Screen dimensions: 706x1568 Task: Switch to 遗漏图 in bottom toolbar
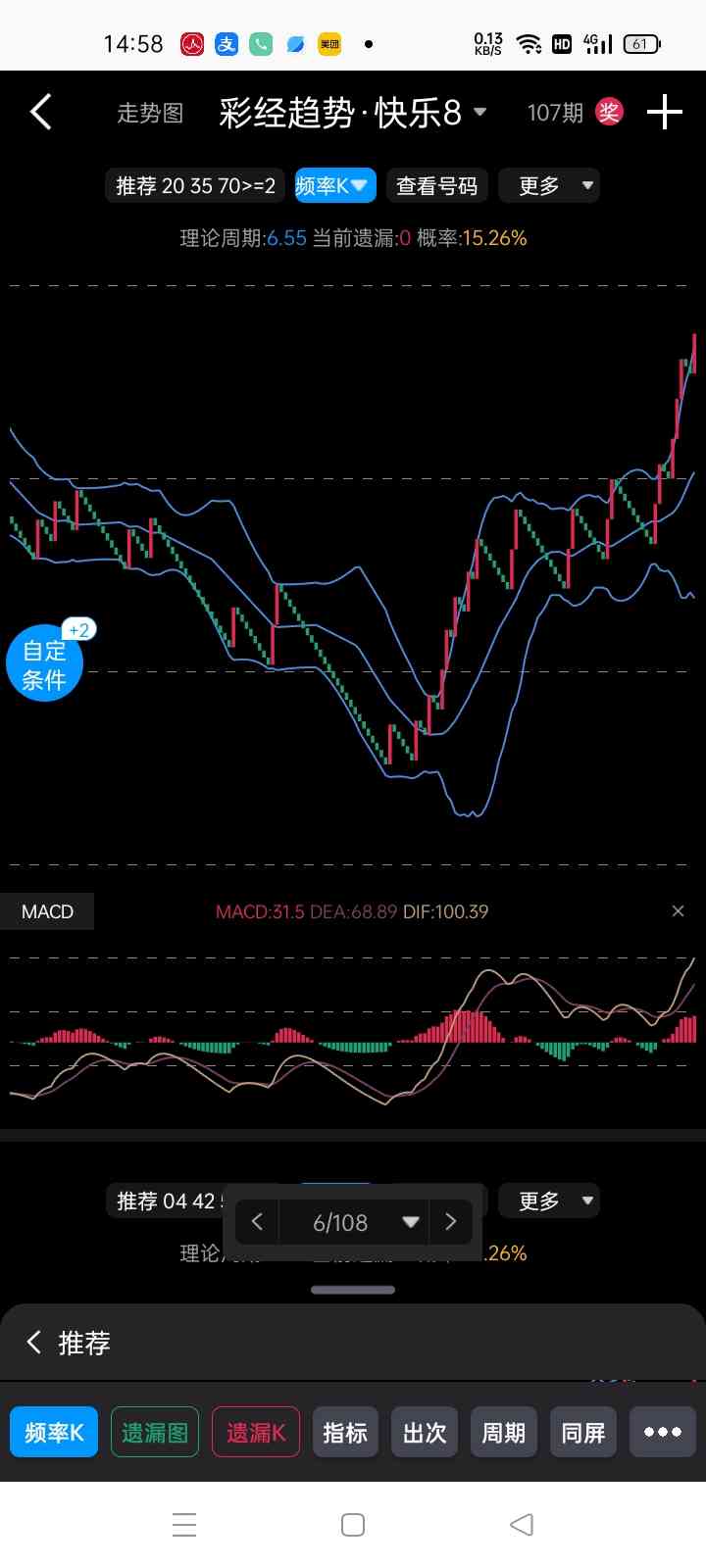click(x=155, y=1432)
